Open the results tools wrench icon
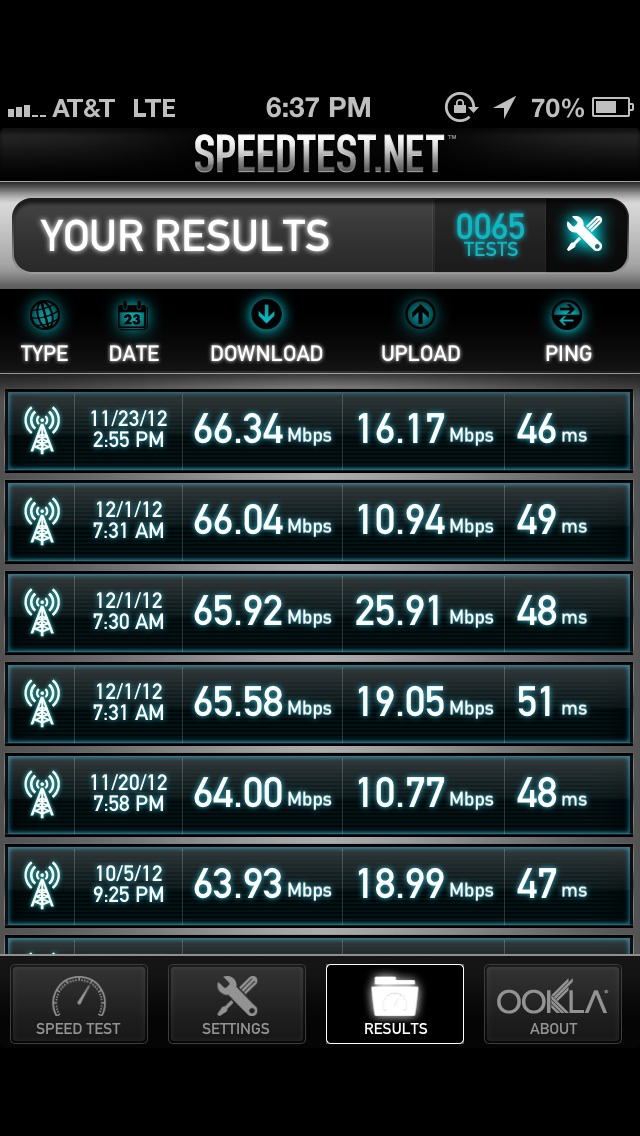The width and height of the screenshot is (640, 1136). (586, 235)
